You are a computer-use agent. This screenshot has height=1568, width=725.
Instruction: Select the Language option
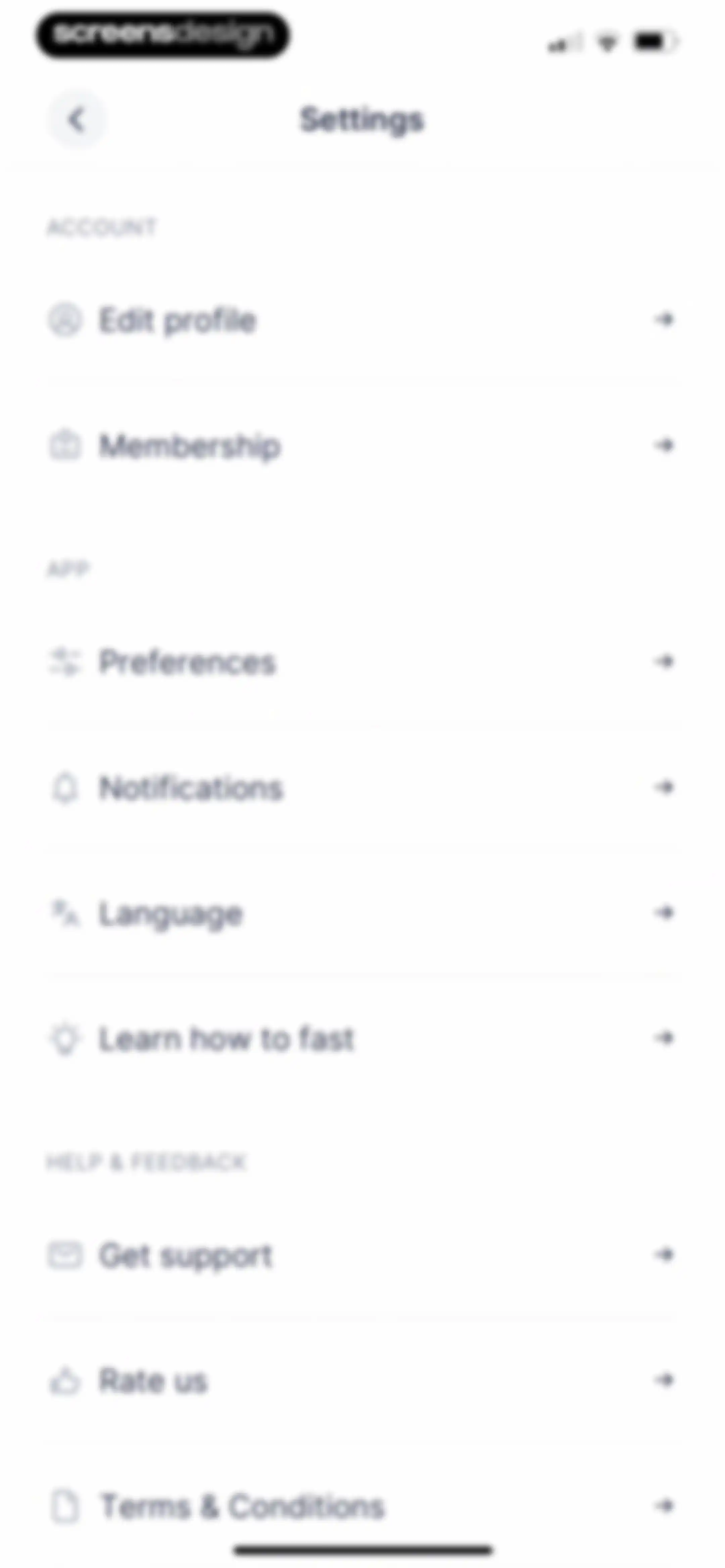coord(362,913)
